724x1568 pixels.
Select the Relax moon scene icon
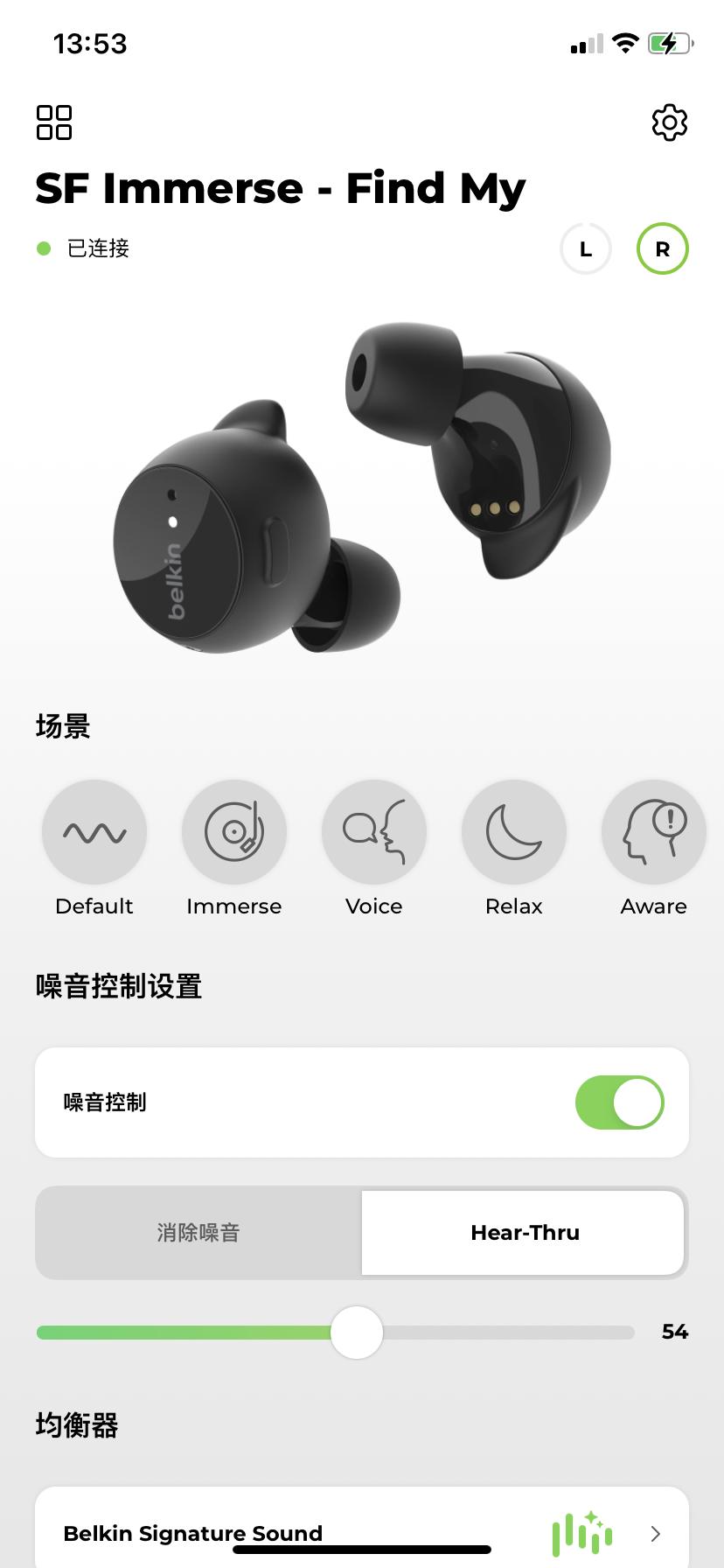click(513, 831)
